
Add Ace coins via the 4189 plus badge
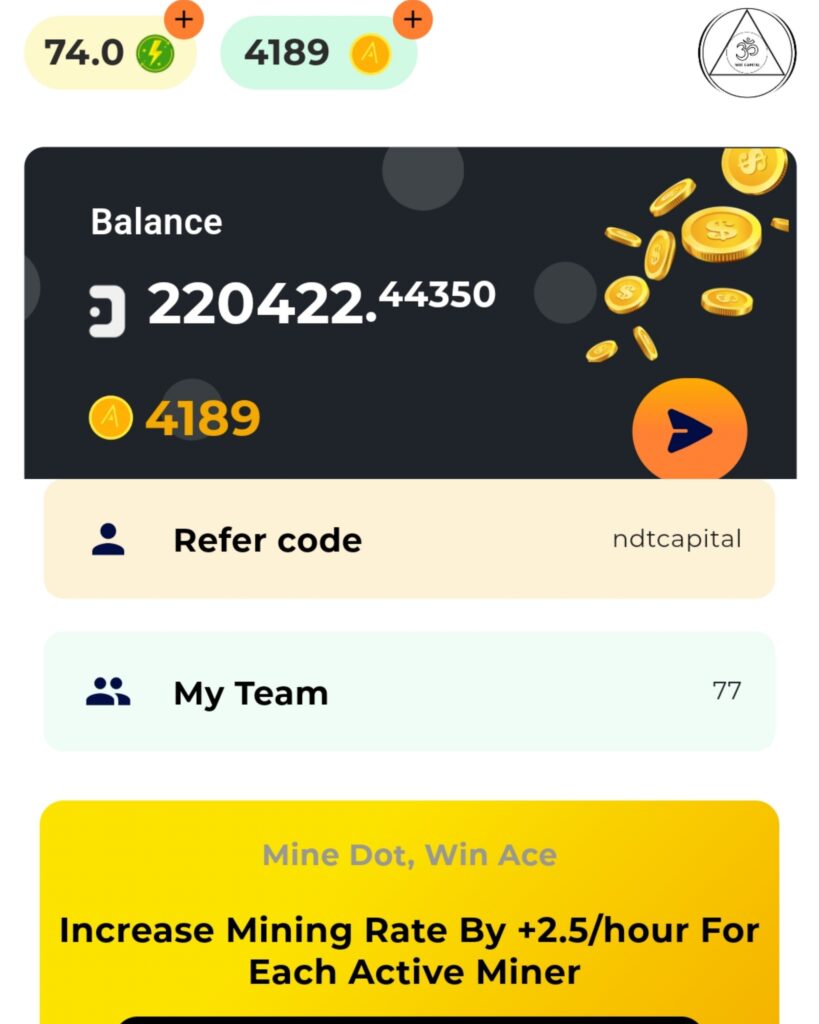pyautogui.click(x=412, y=19)
